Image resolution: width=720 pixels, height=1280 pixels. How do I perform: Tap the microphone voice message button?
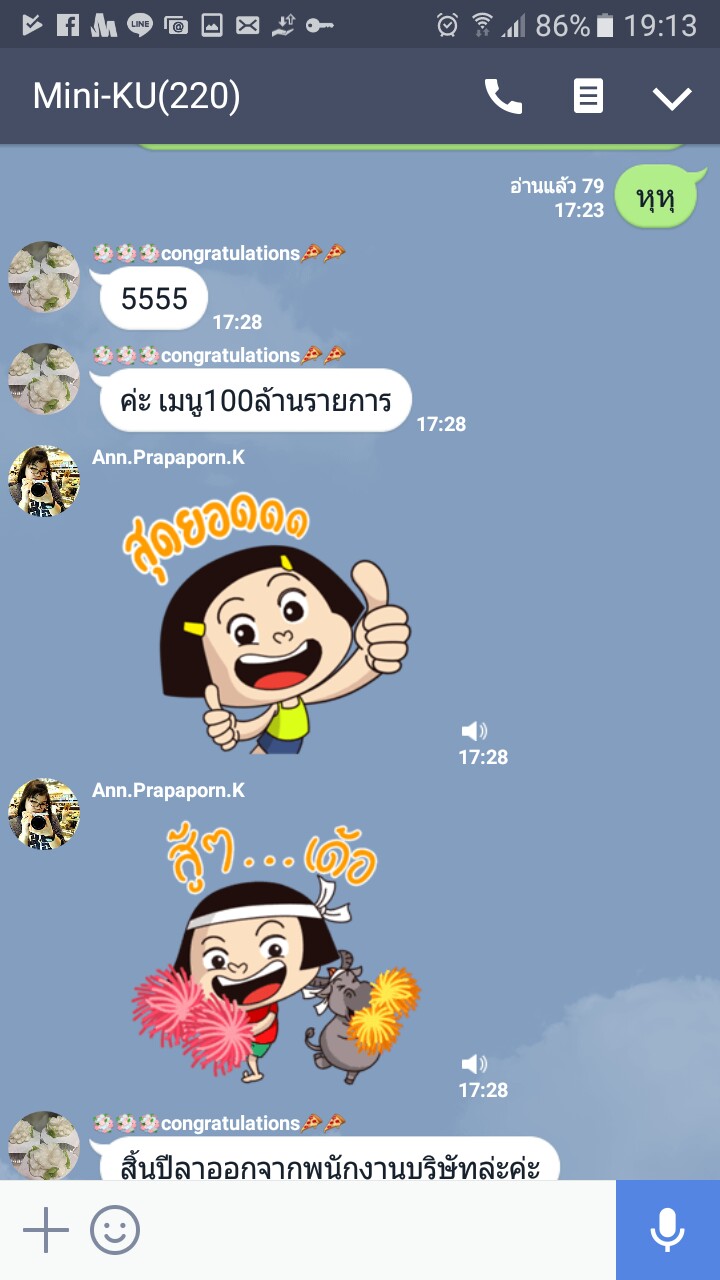pos(667,1230)
